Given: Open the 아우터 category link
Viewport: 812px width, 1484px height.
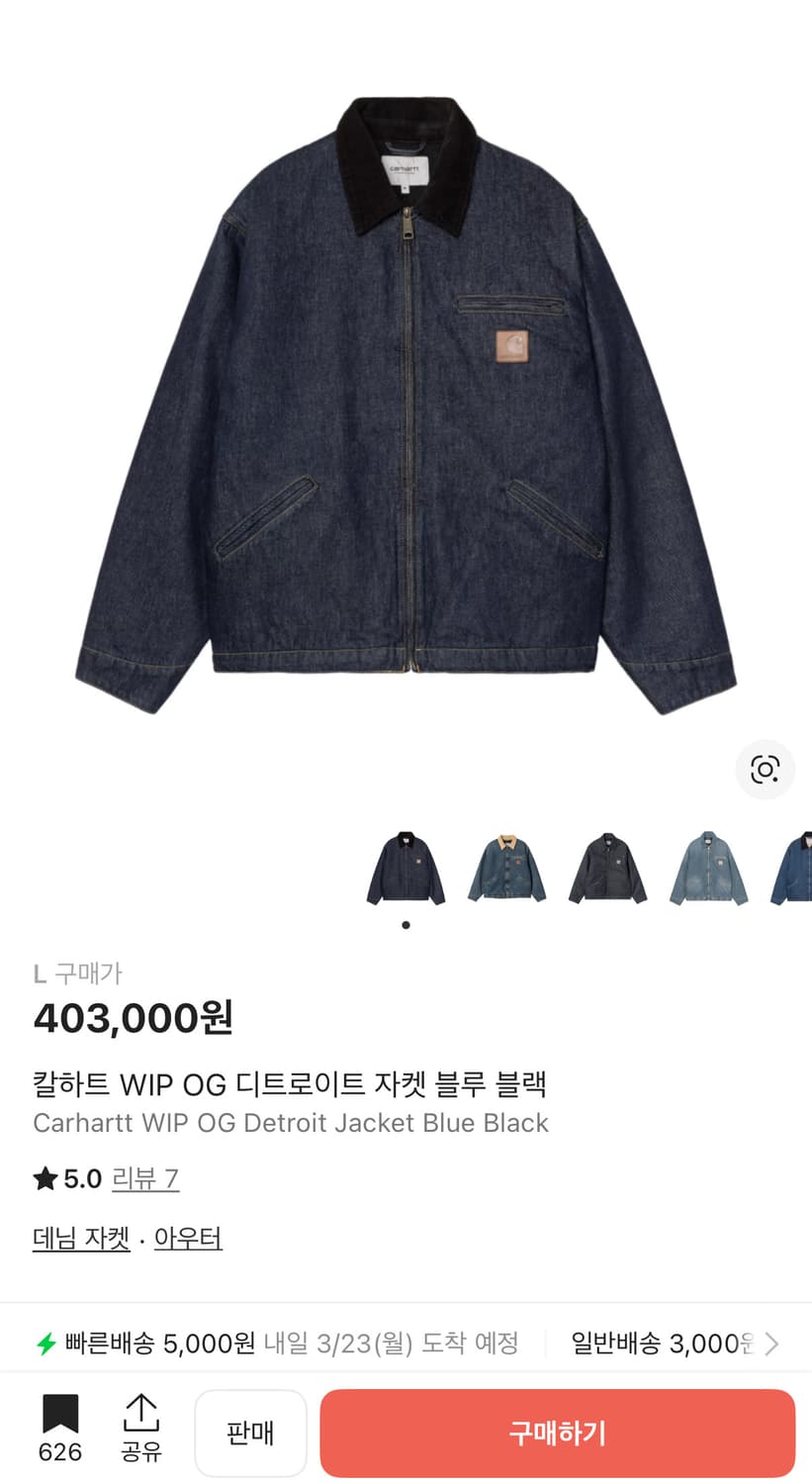Looking at the screenshot, I should tap(187, 1239).
